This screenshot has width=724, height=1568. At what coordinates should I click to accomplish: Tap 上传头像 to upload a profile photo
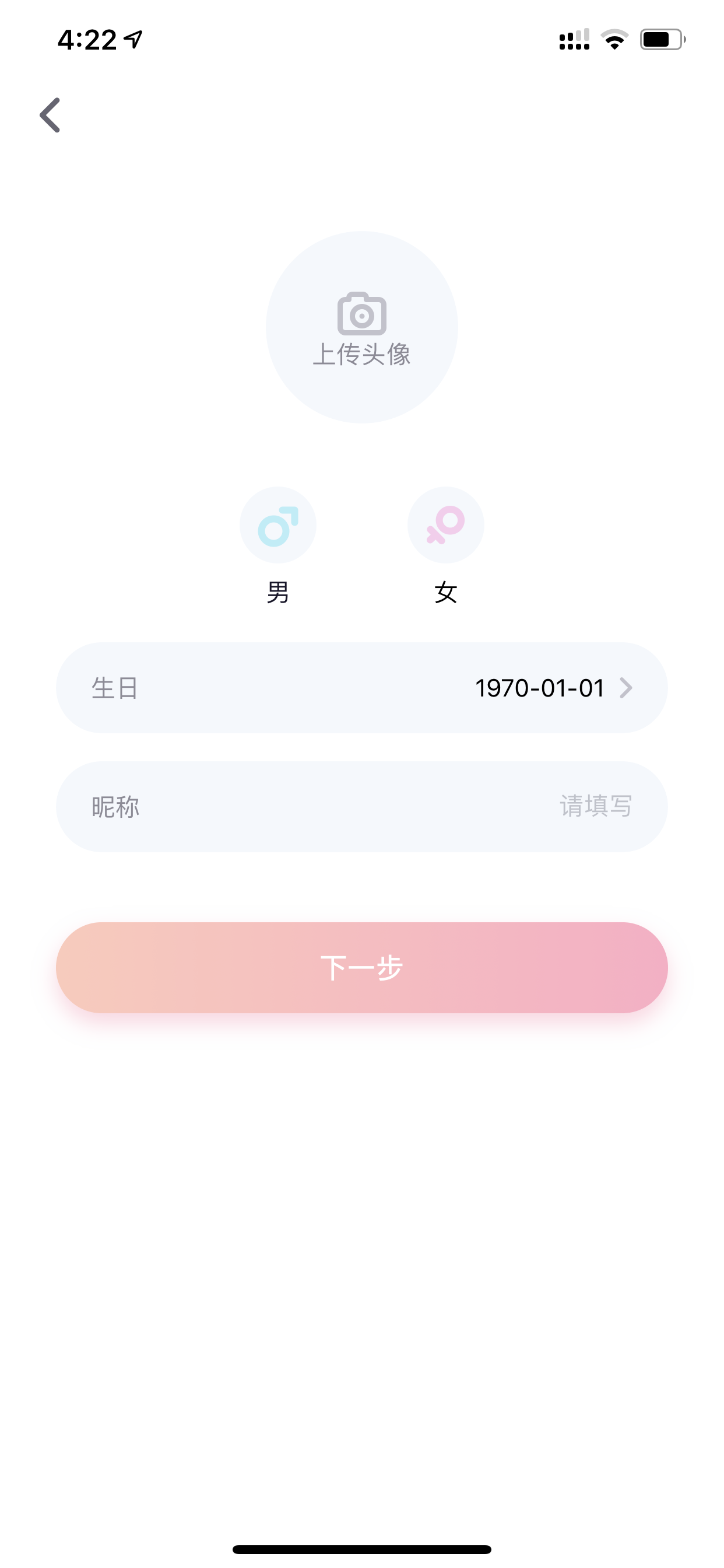362,327
